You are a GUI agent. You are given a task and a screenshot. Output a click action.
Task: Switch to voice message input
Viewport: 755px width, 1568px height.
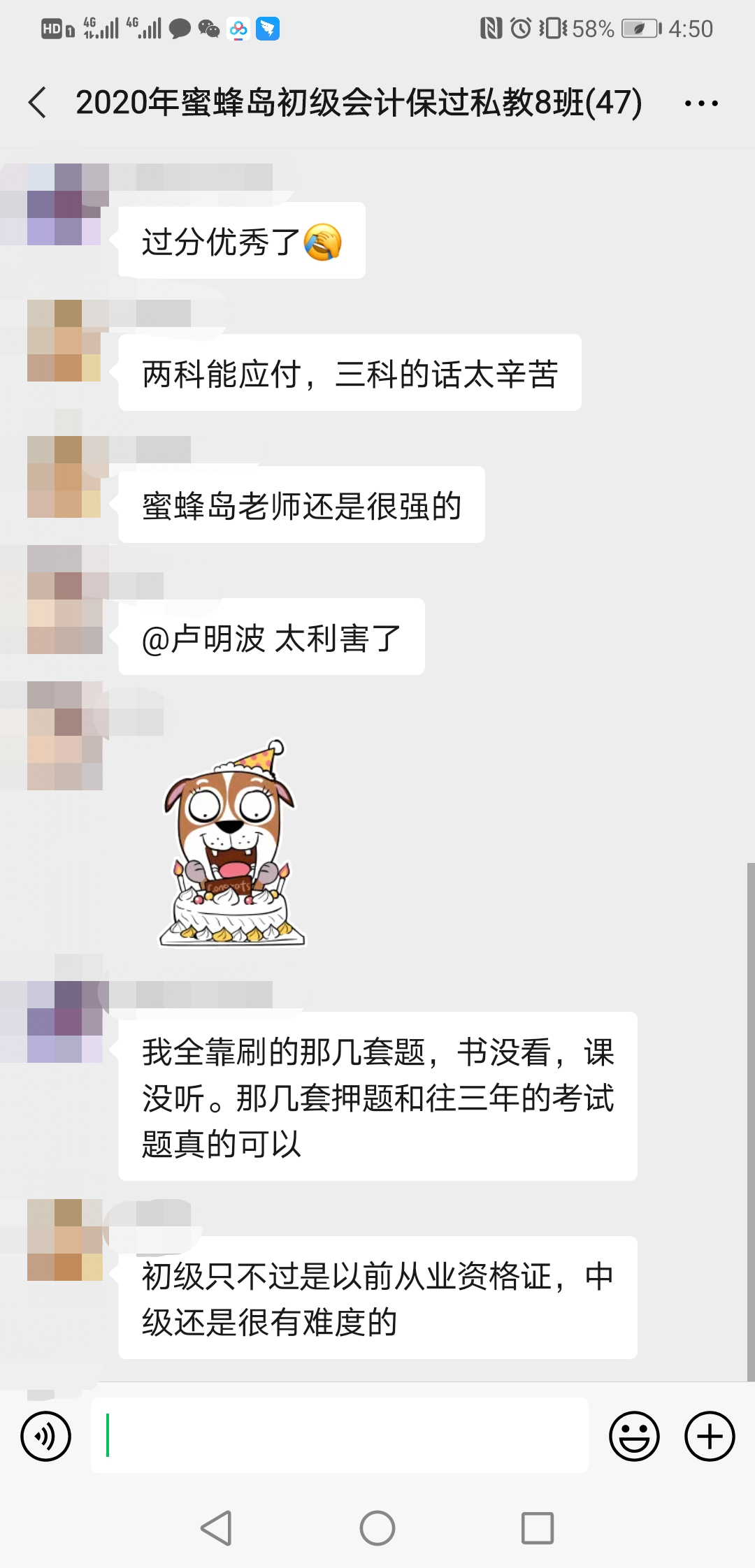click(46, 1437)
